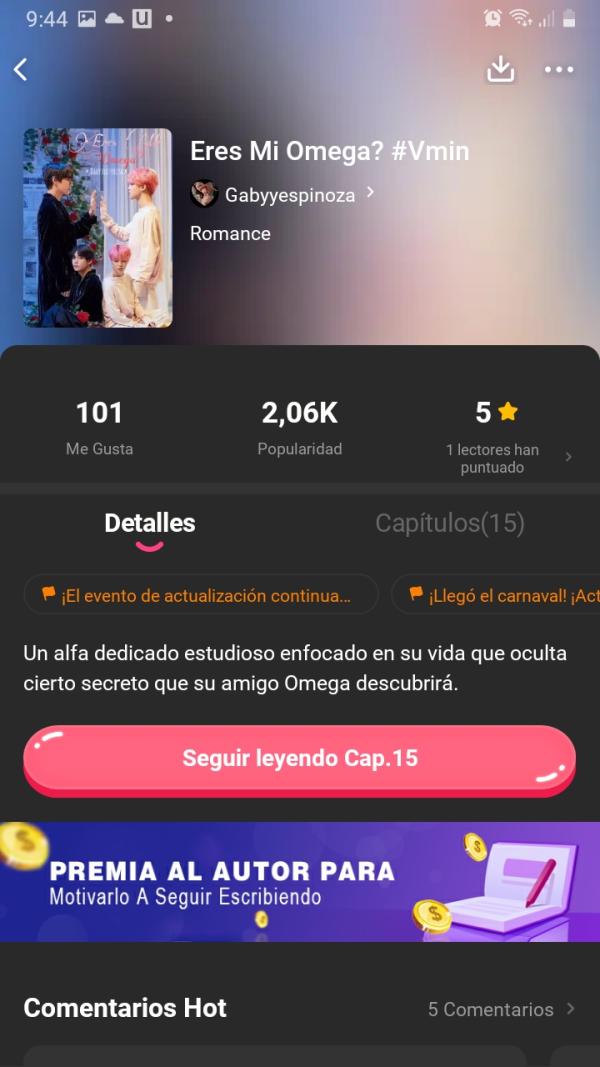Open the "Premia al autor" banner
Screen dimensions: 600x1067
click(x=300, y=882)
